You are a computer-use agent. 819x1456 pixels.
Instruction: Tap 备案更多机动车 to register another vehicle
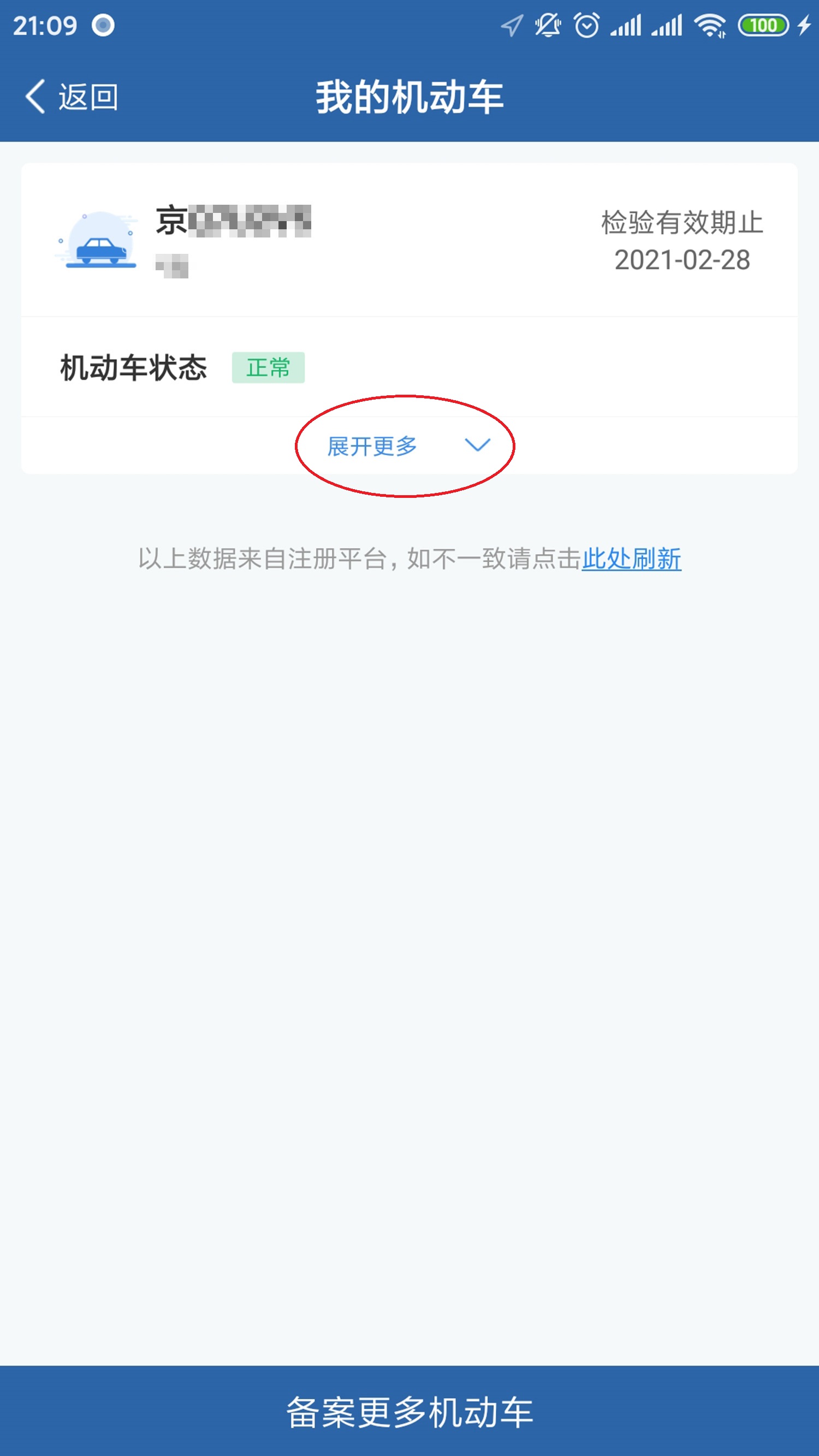tap(409, 1411)
